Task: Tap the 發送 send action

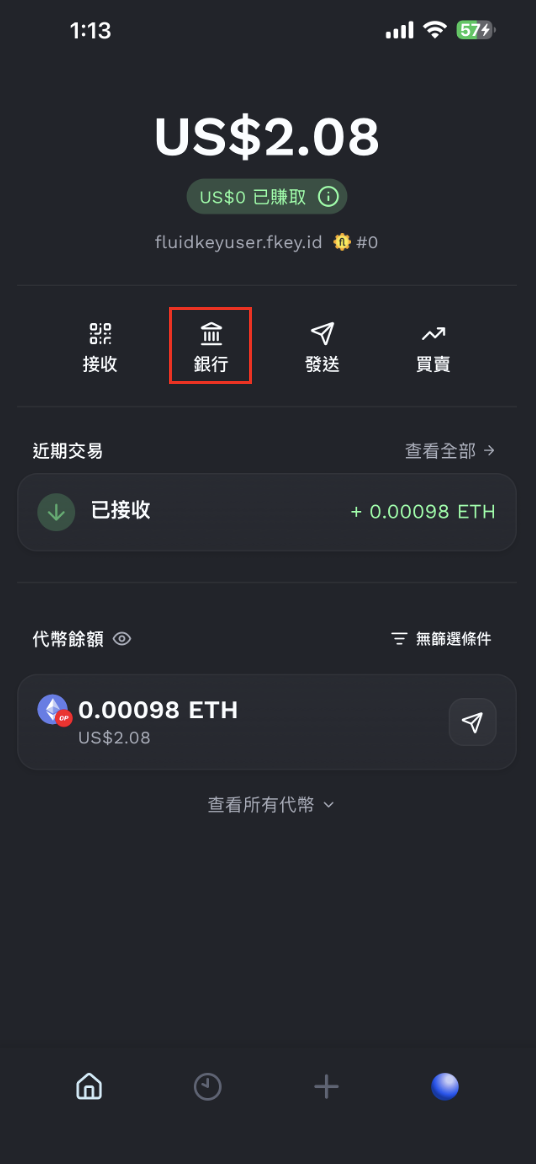Action: [322, 347]
